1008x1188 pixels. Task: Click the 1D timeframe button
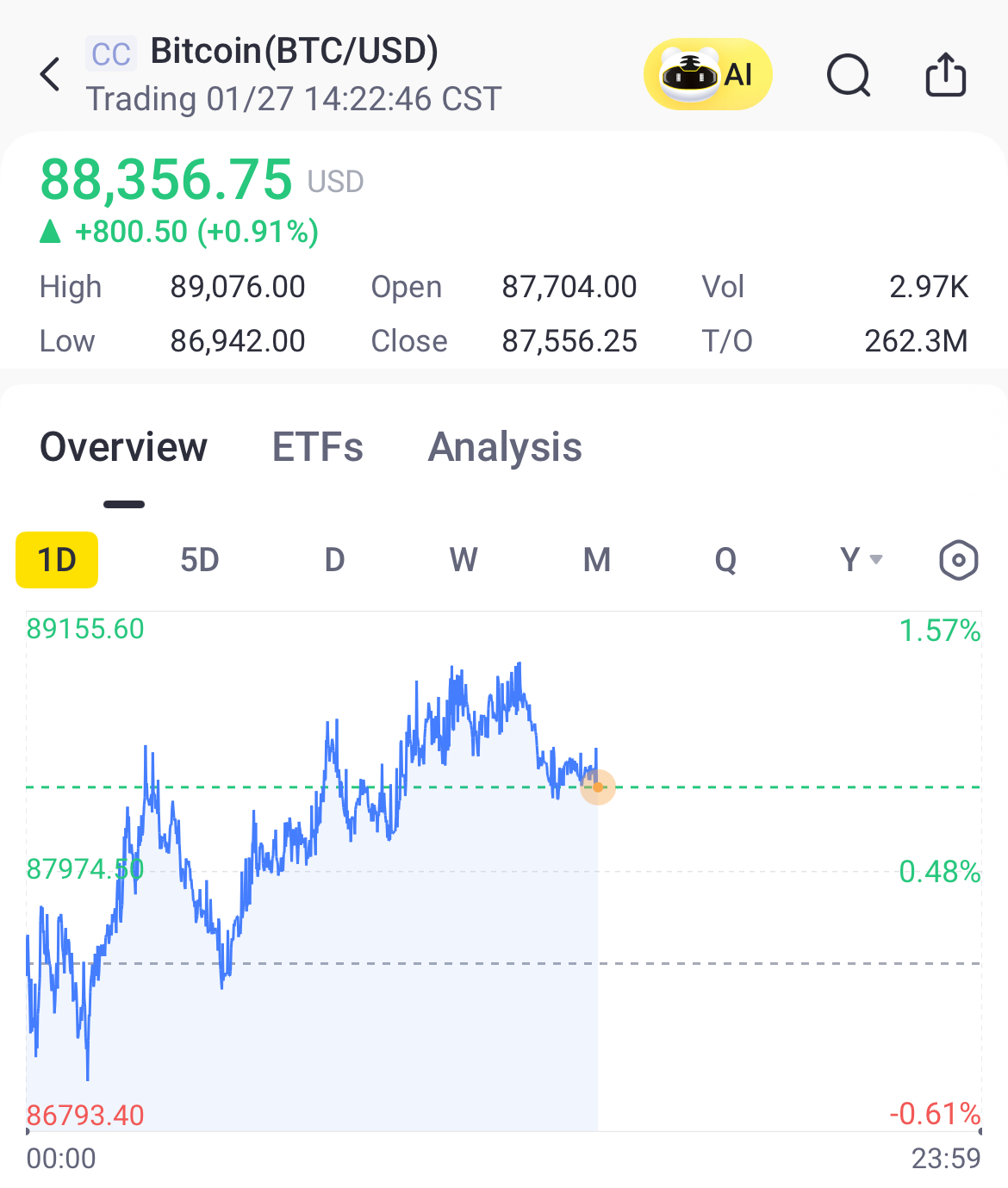56,559
